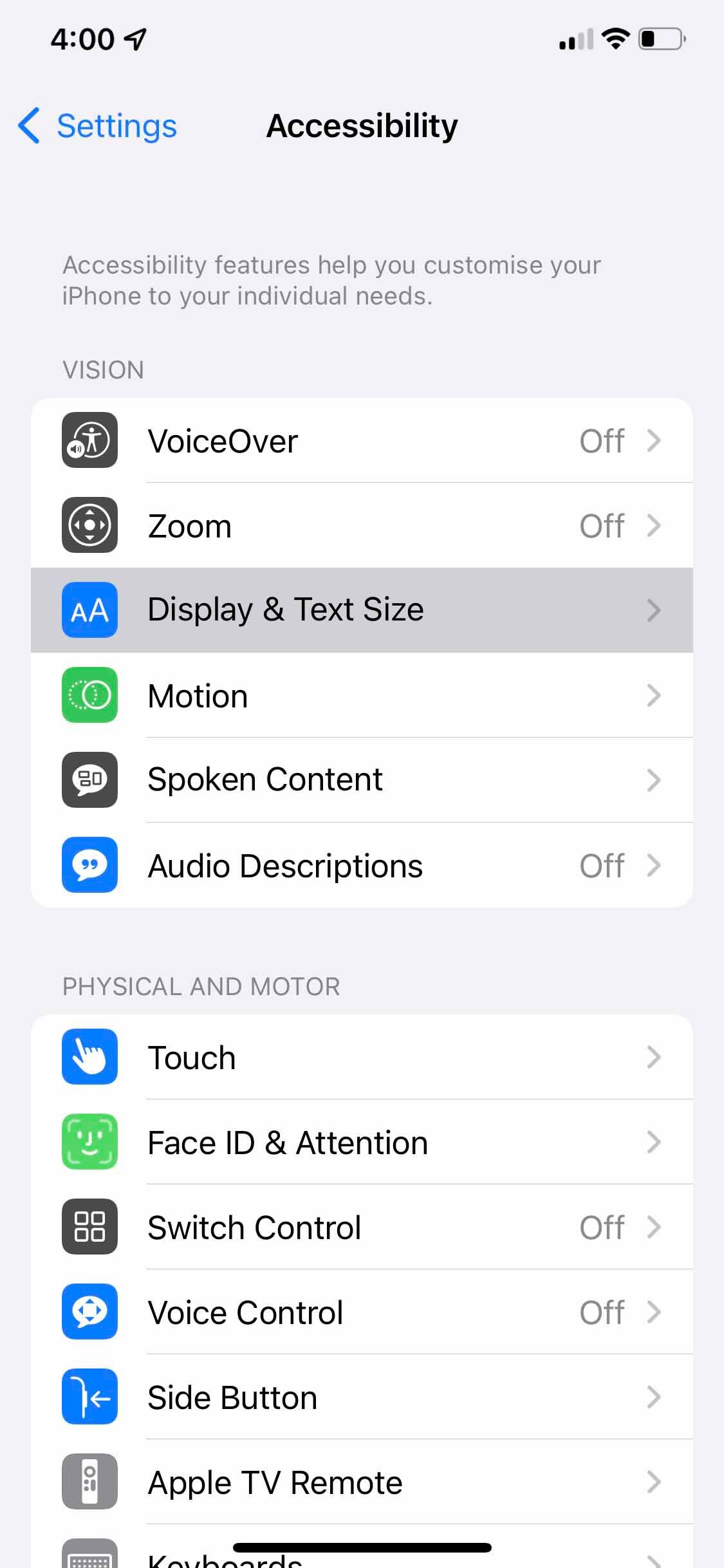
Task: Tap the green Motion icon
Action: pyautogui.click(x=89, y=696)
